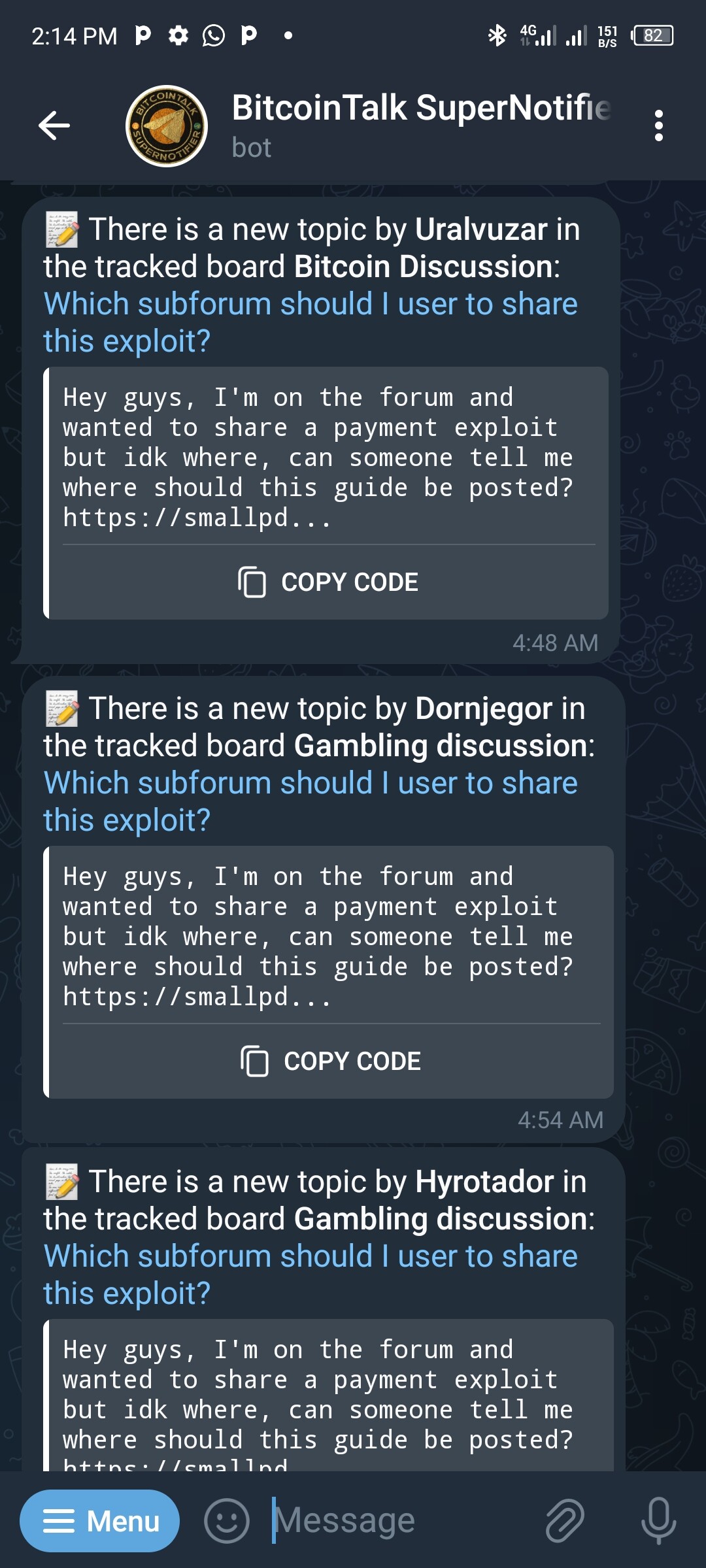
Task: Open the emoji picker
Action: point(227,1521)
